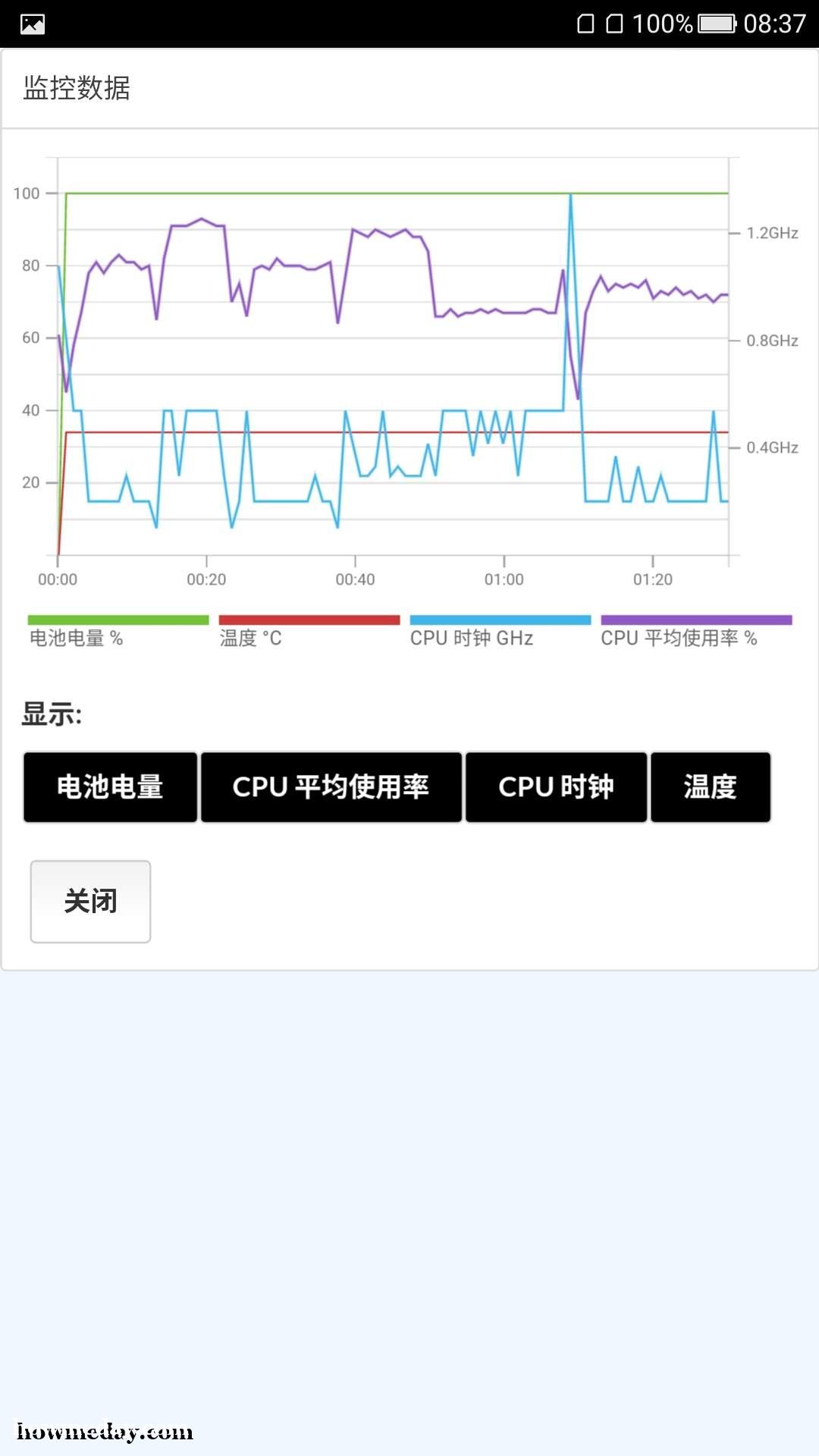Viewport: 819px width, 1456px height.
Task: Close the monitoring data with 关闭
Action: pyautogui.click(x=90, y=902)
